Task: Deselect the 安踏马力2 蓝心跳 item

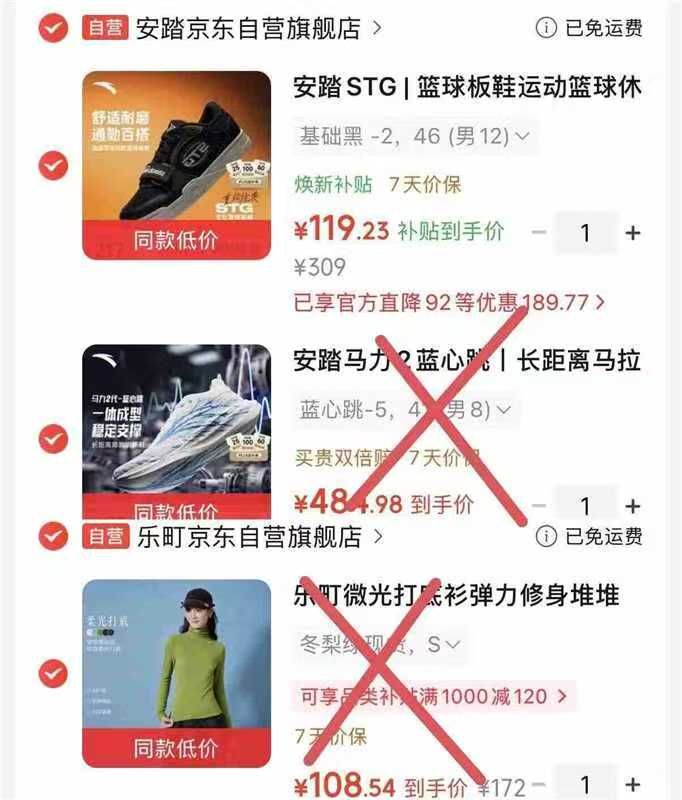Action: [53, 439]
